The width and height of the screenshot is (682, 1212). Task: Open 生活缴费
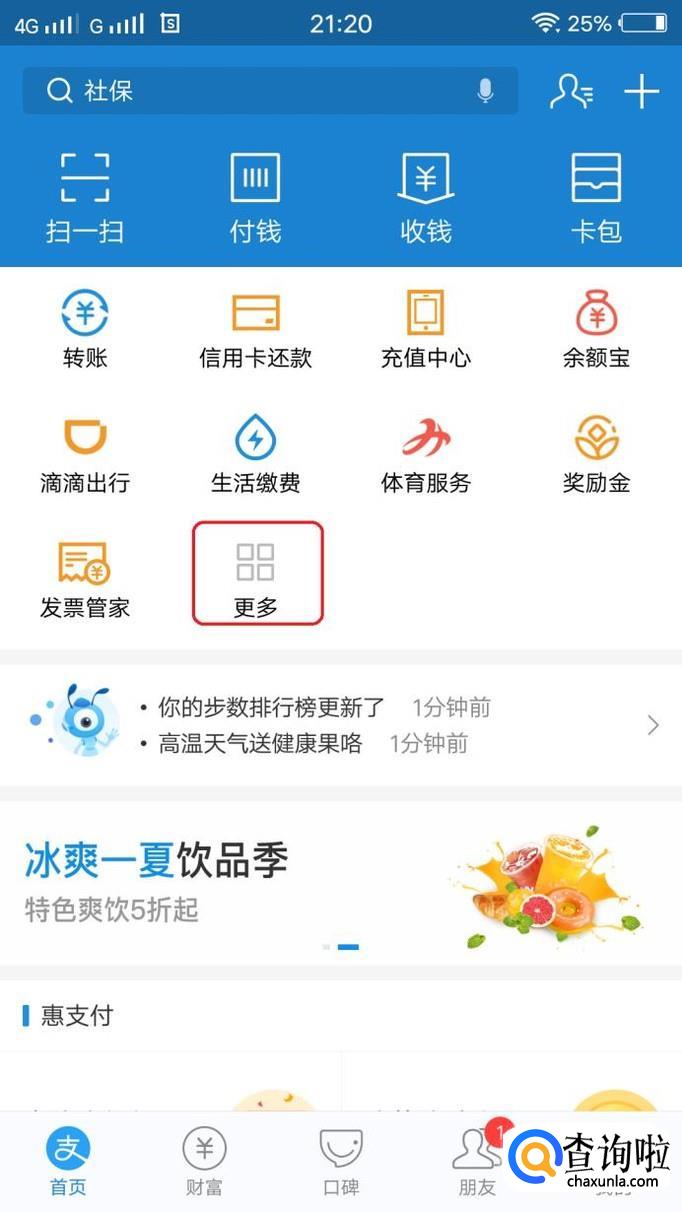255,455
